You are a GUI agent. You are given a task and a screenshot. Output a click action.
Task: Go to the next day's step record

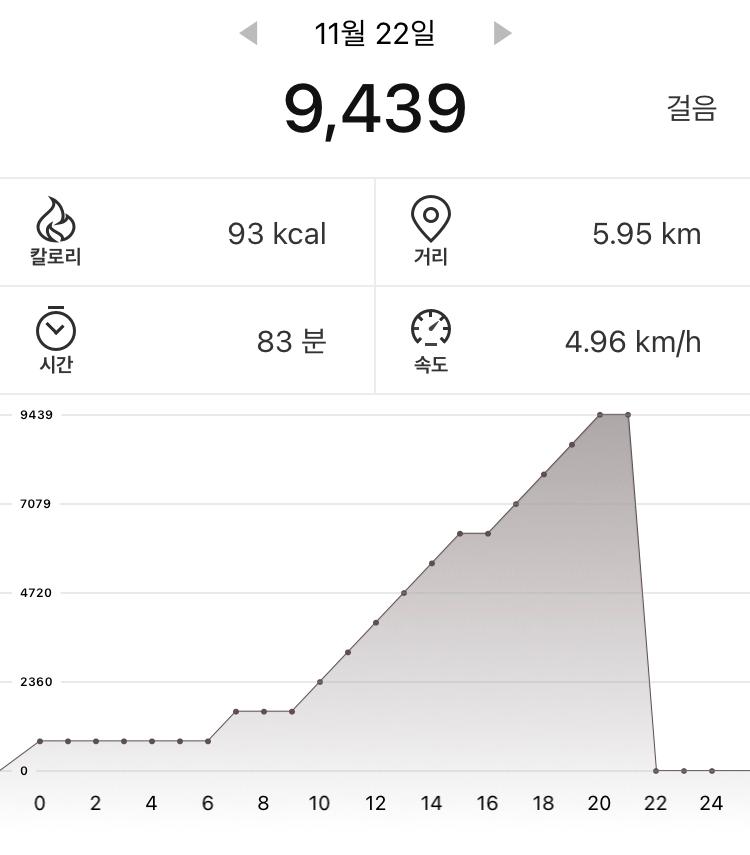pyautogui.click(x=502, y=34)
